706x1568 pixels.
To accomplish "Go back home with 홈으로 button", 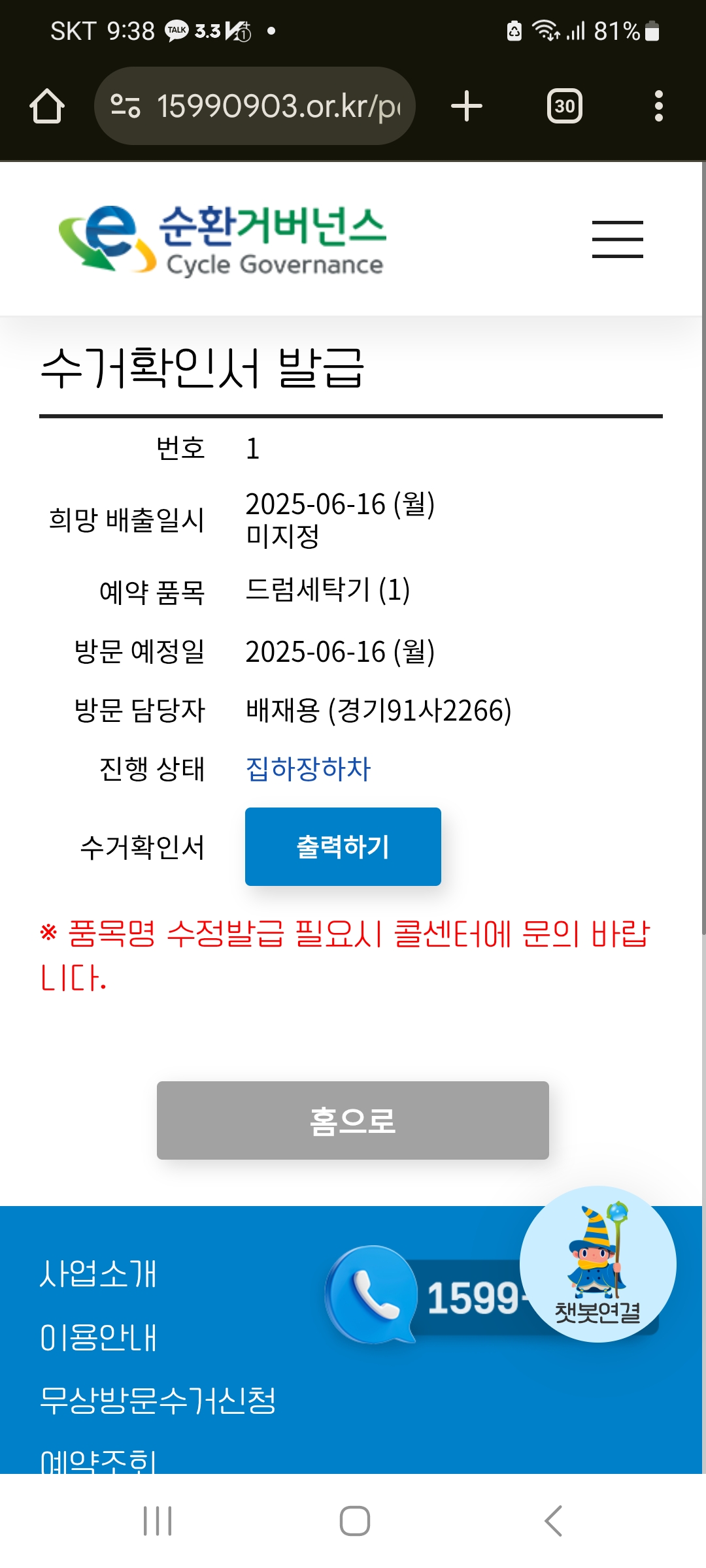I will [x=352, y=1120].
